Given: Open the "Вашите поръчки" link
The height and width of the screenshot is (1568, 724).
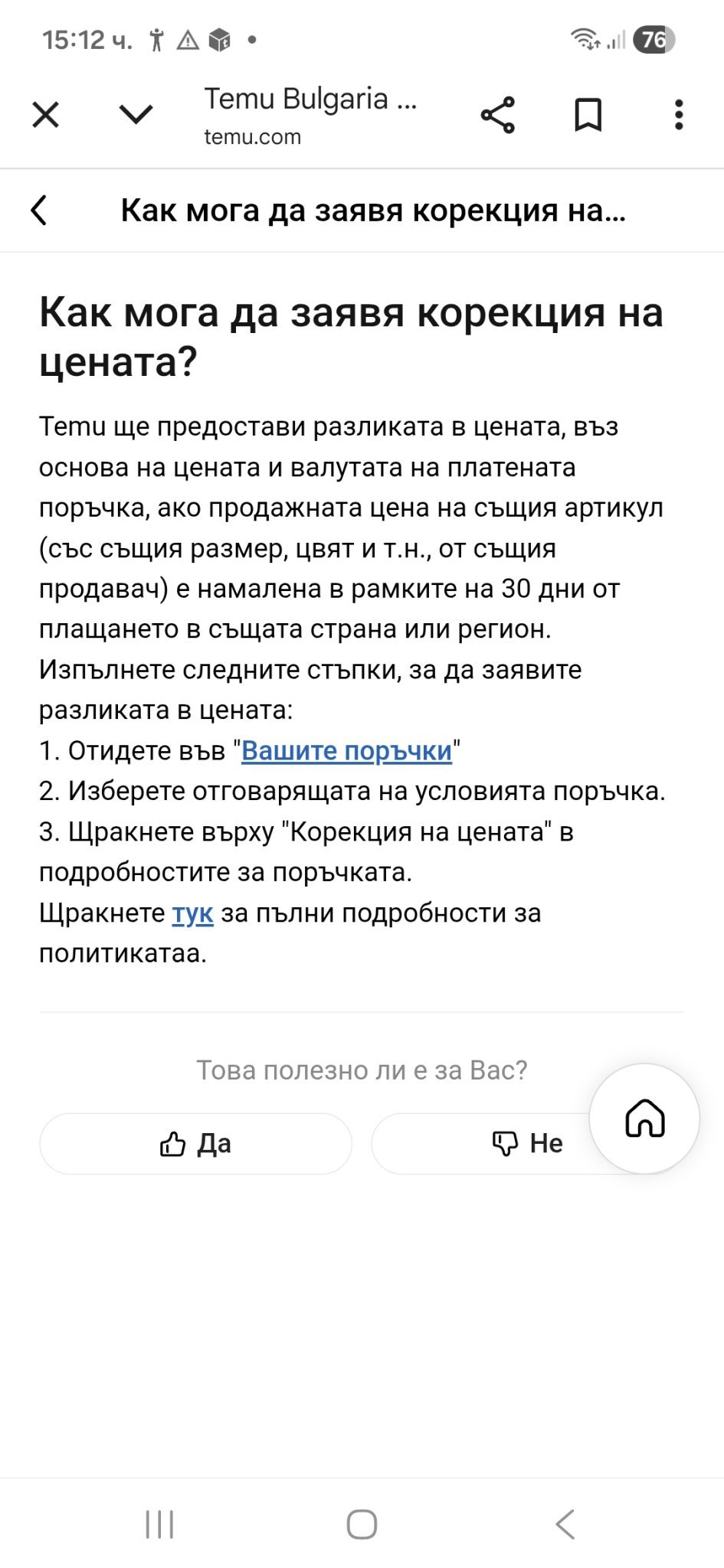Looking at the screenshot, I should click(346, 751).
